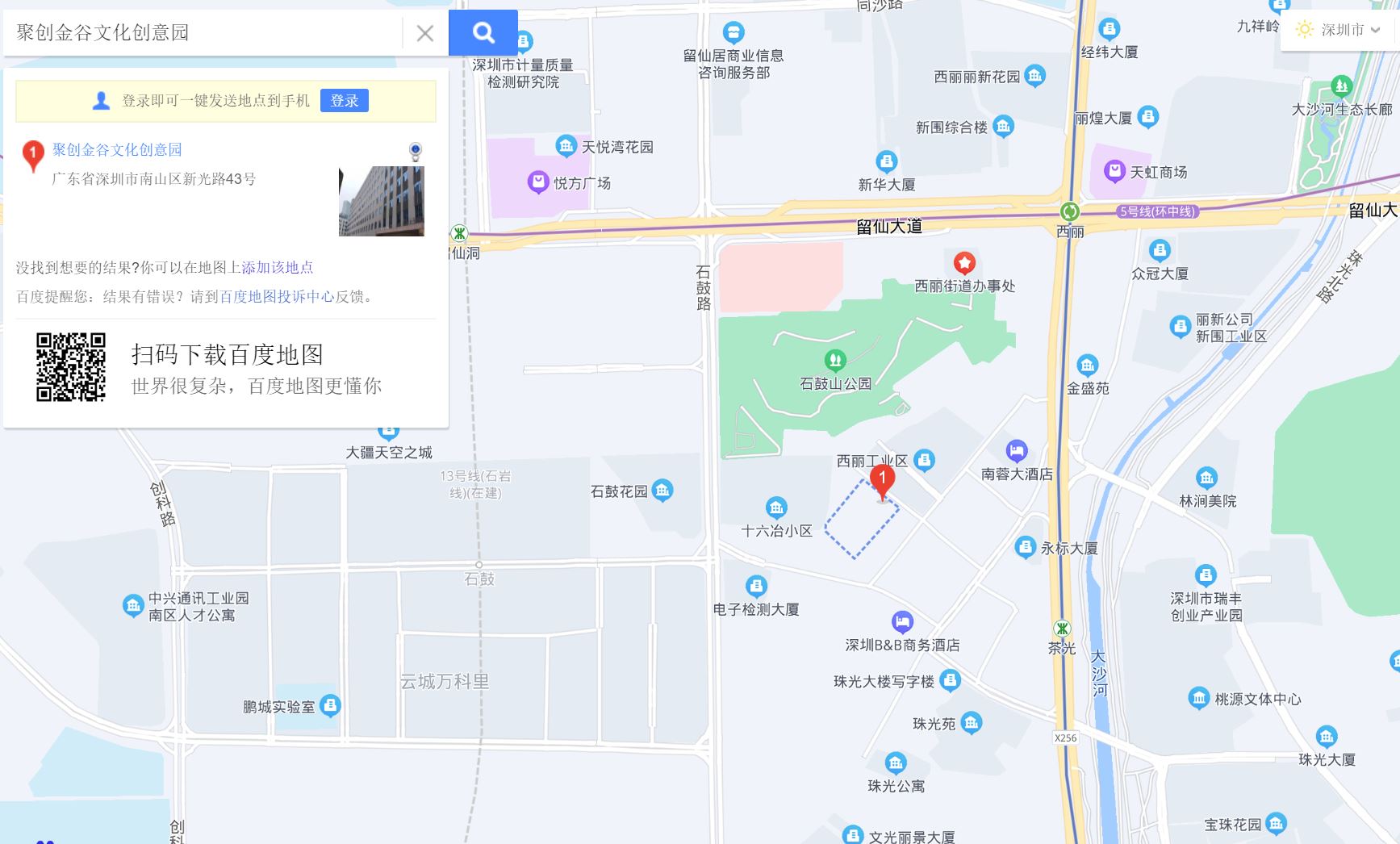Tap the 西丽街道办事处 marker
This screenshot has height=844, width=1400.
click(x=964, y=263)
